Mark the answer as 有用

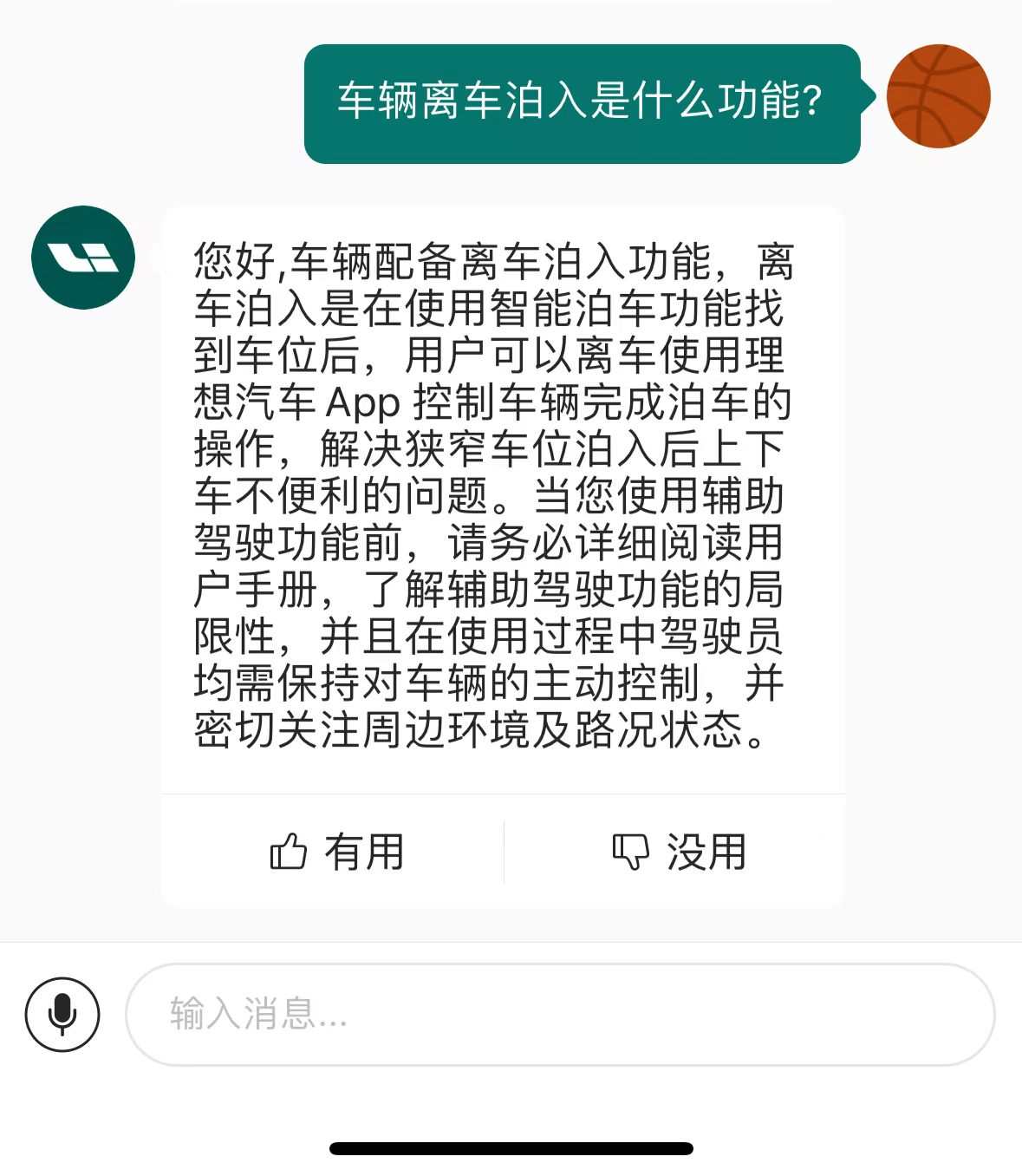click(336, 852)
